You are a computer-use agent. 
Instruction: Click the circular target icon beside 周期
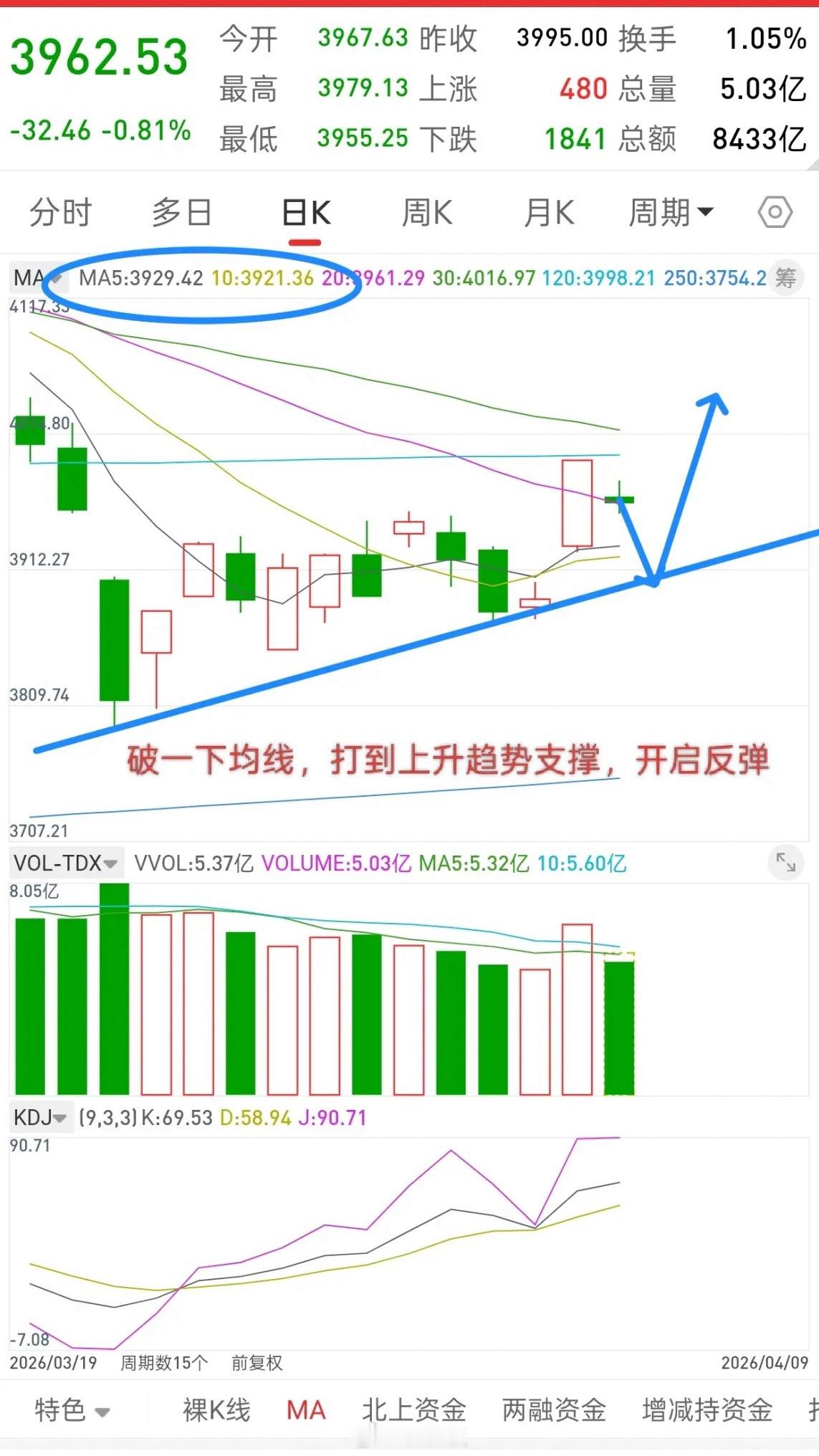pos(775,212)
